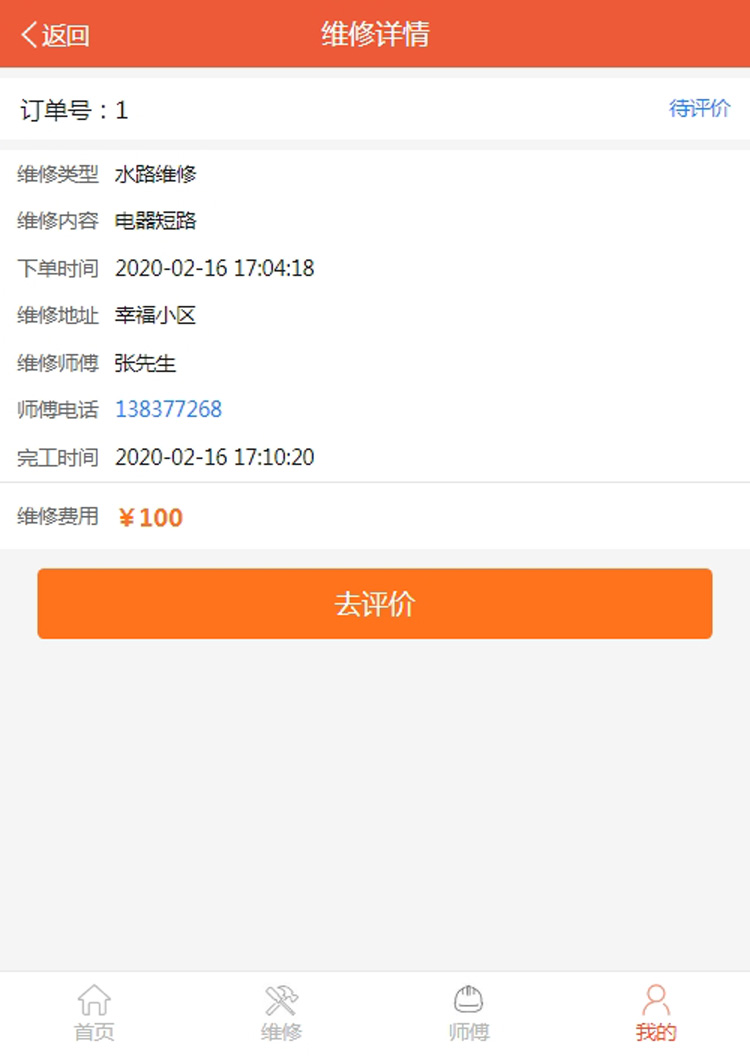Go back using the 返回 button
750x1056 pixels.
55,35
